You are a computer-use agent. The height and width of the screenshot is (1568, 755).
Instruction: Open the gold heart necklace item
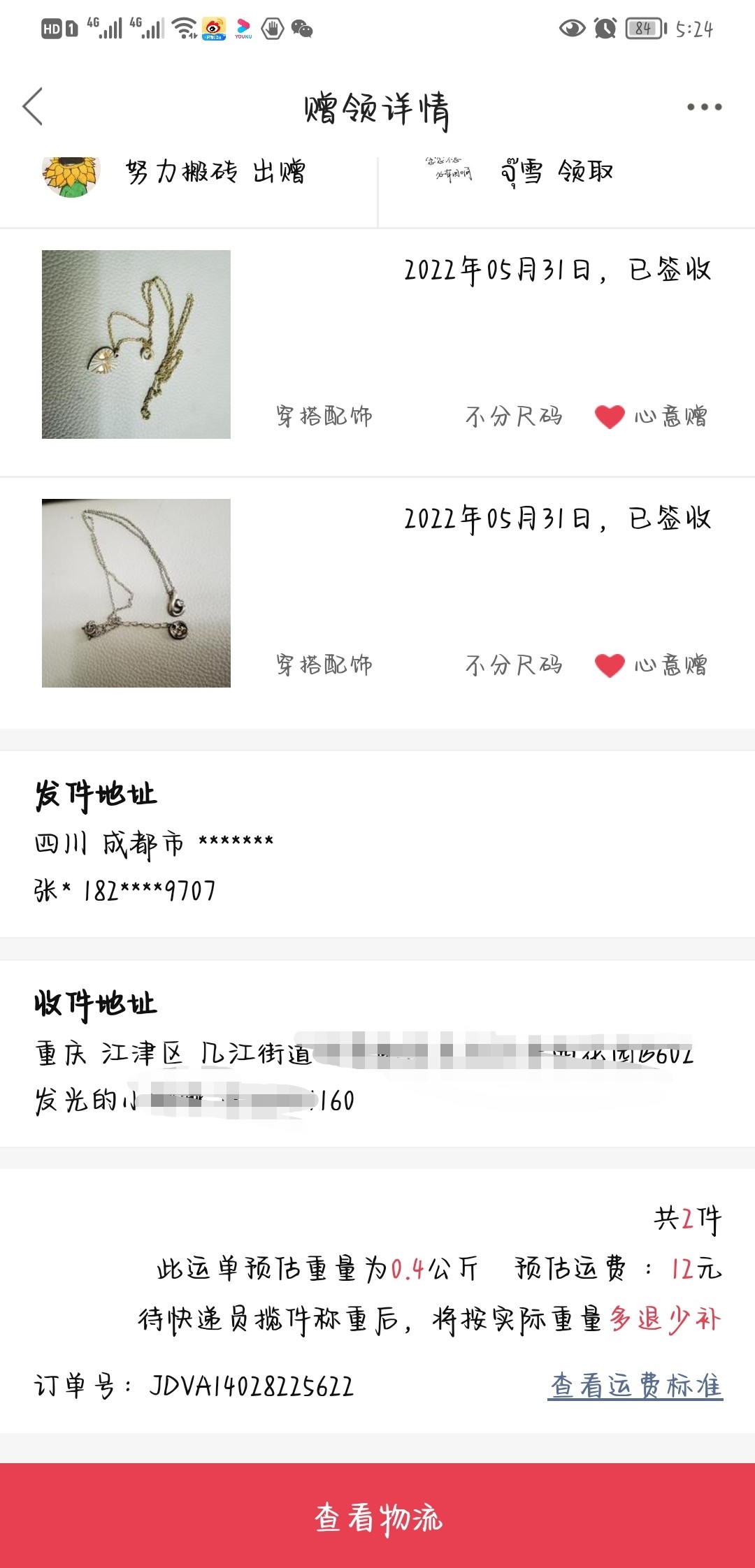136,344
